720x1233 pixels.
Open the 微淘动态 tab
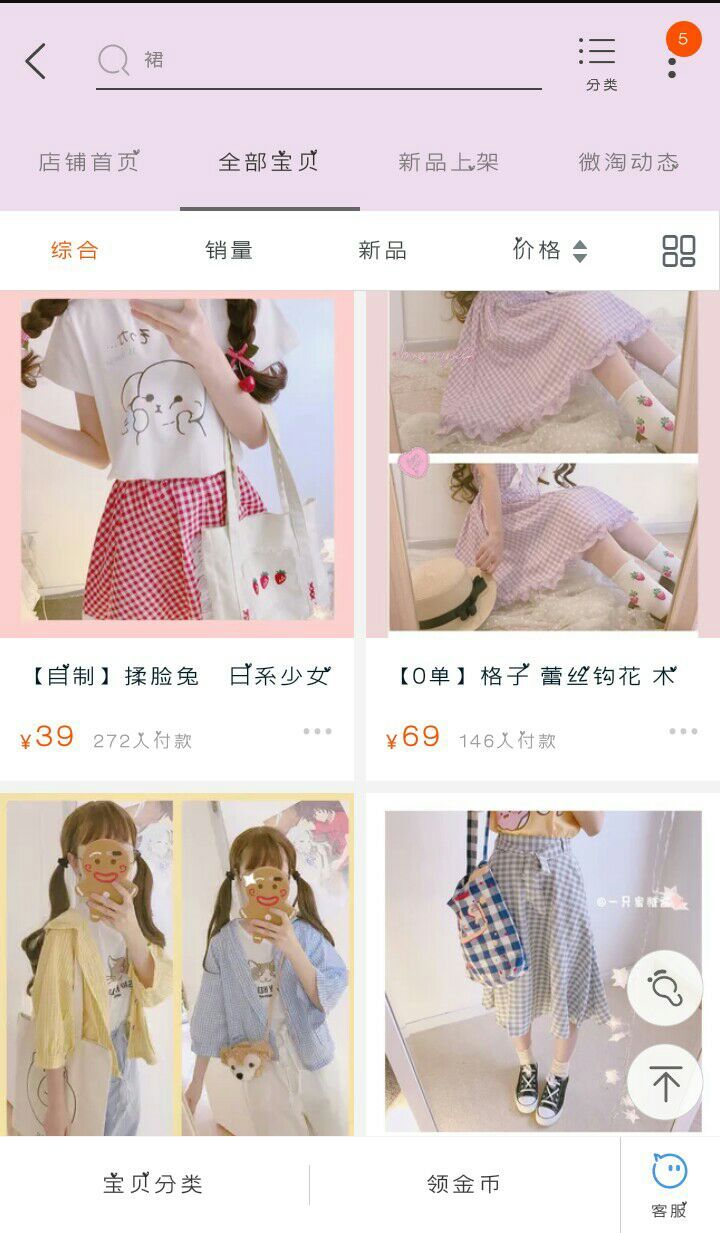tap(628, 162)
